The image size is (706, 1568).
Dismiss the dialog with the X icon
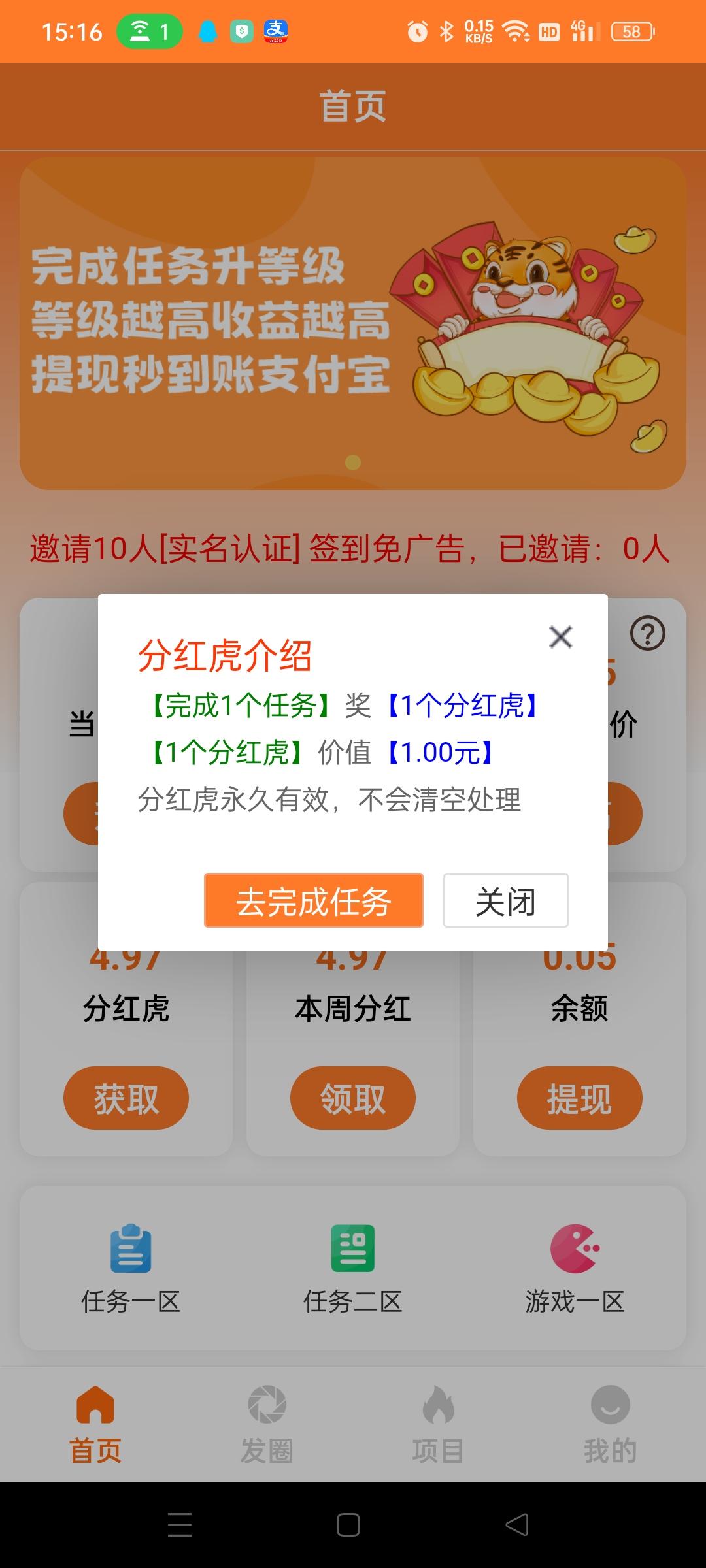click(561, 637)
